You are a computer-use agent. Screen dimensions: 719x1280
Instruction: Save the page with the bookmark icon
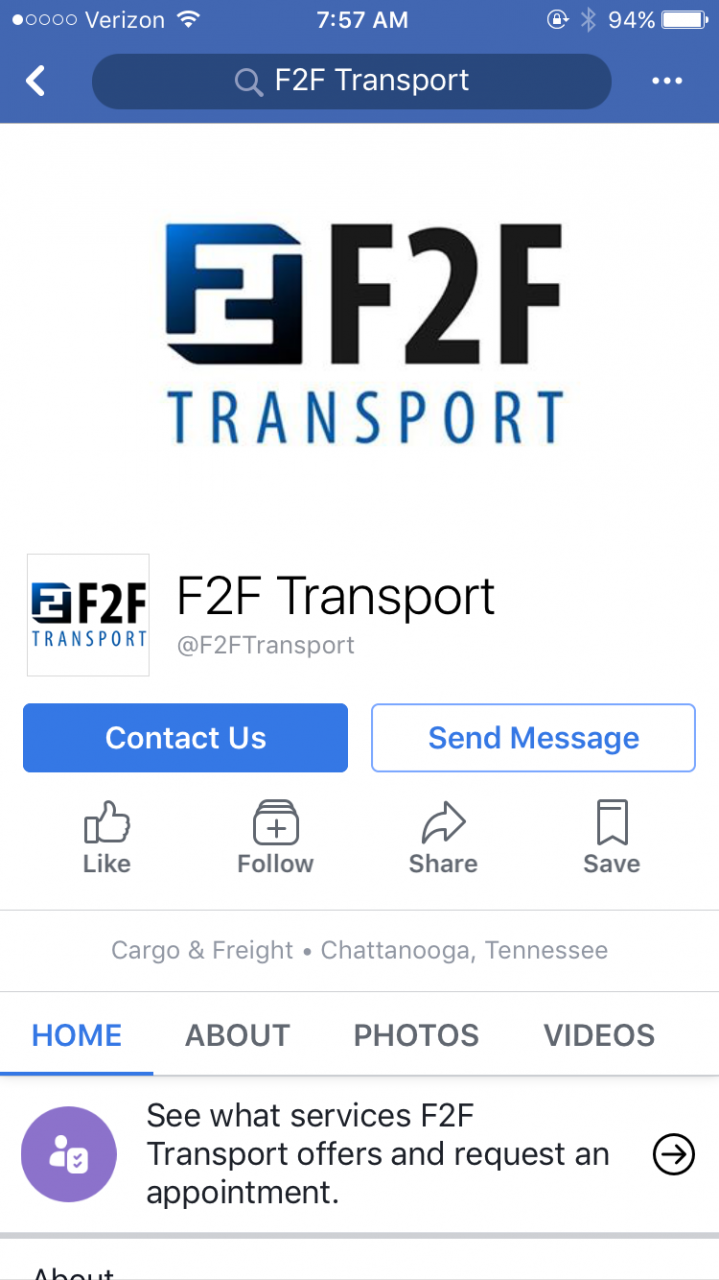pyautogui.click(x=611, y=838)
